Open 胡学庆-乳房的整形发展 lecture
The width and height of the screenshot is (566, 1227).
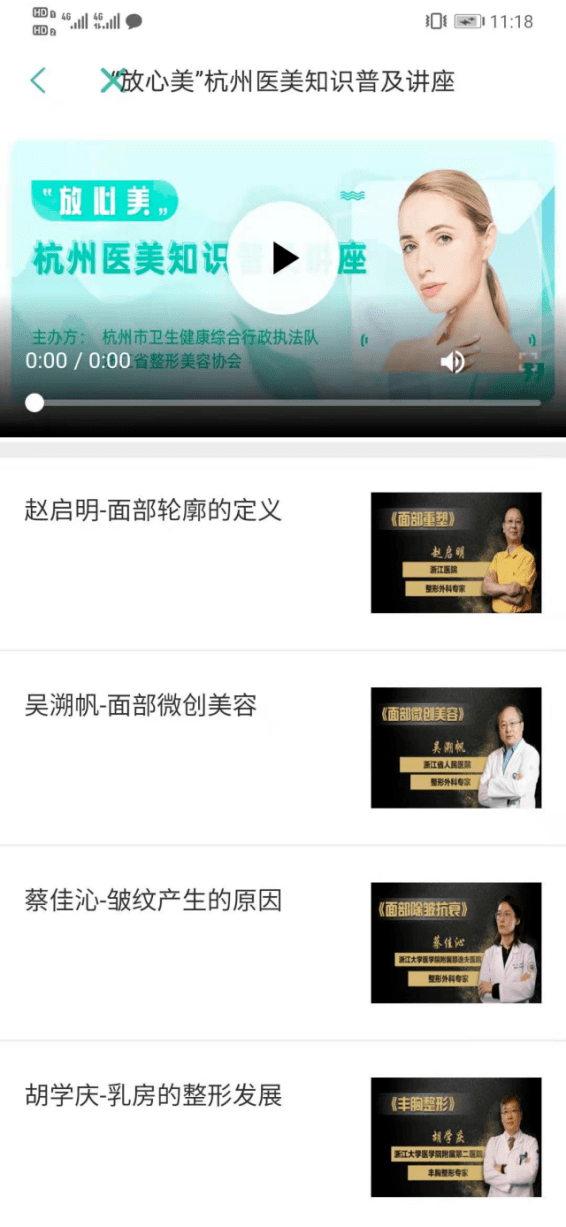tap(283, 1135)
